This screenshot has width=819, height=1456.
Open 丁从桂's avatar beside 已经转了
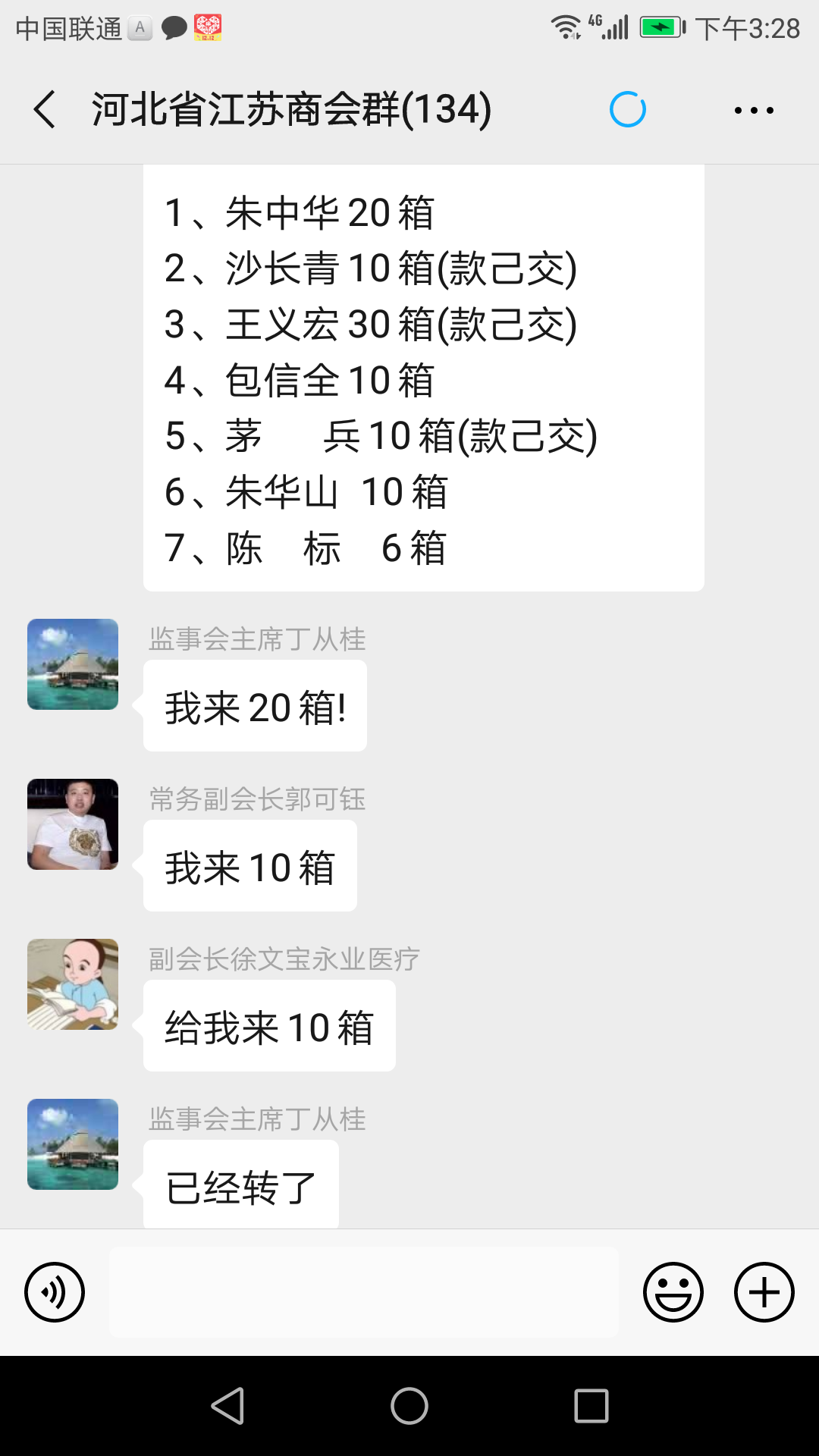(73, 1144)
